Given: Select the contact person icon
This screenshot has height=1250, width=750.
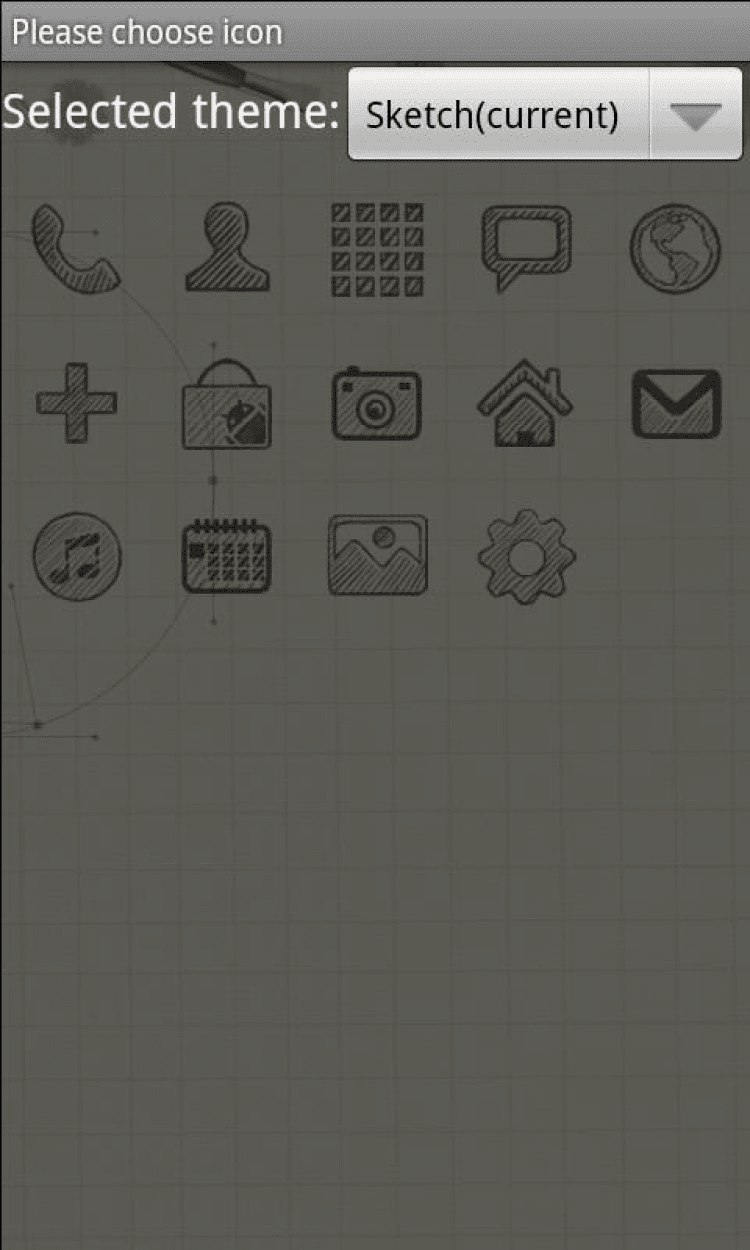Looking at the screenshot, I should tap(227, 248).
